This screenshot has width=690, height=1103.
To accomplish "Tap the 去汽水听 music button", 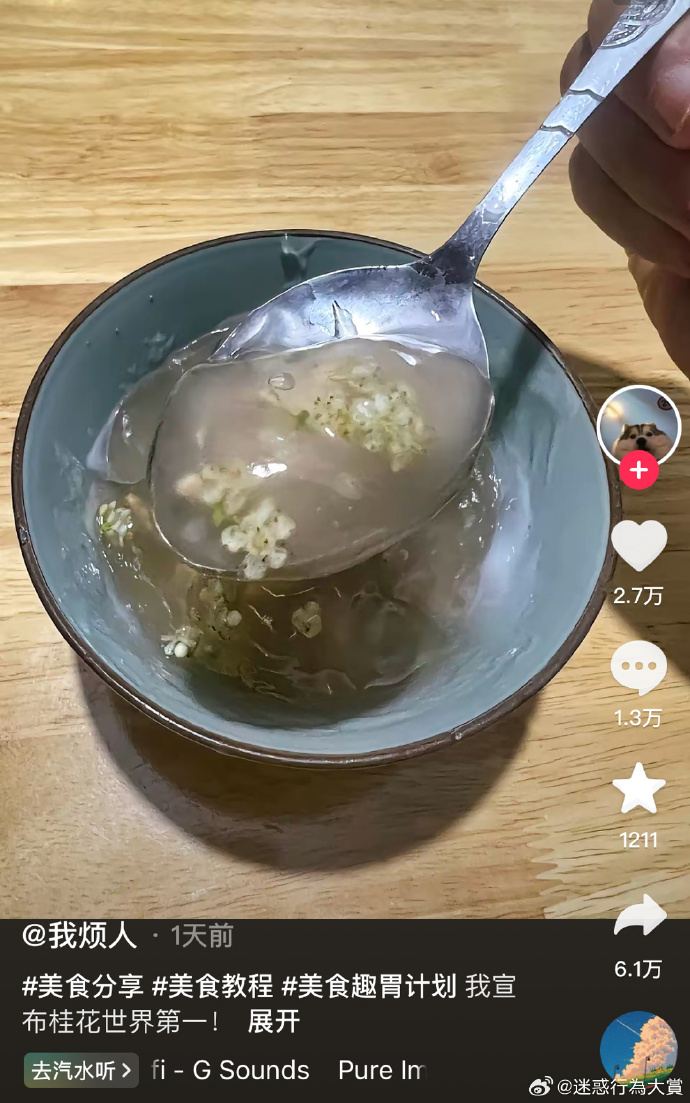I will (81, 1070).
